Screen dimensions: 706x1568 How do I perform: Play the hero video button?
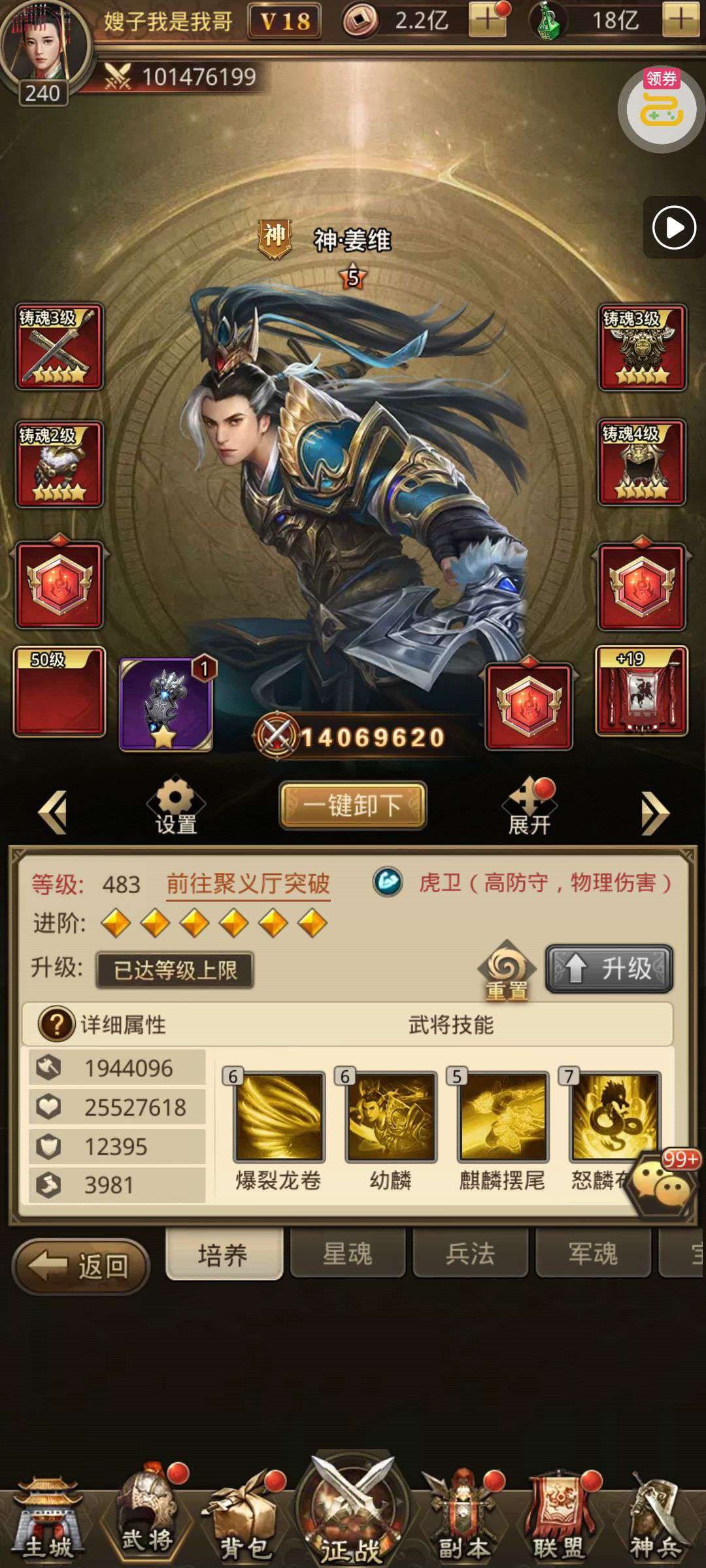(x=675, y=228)
